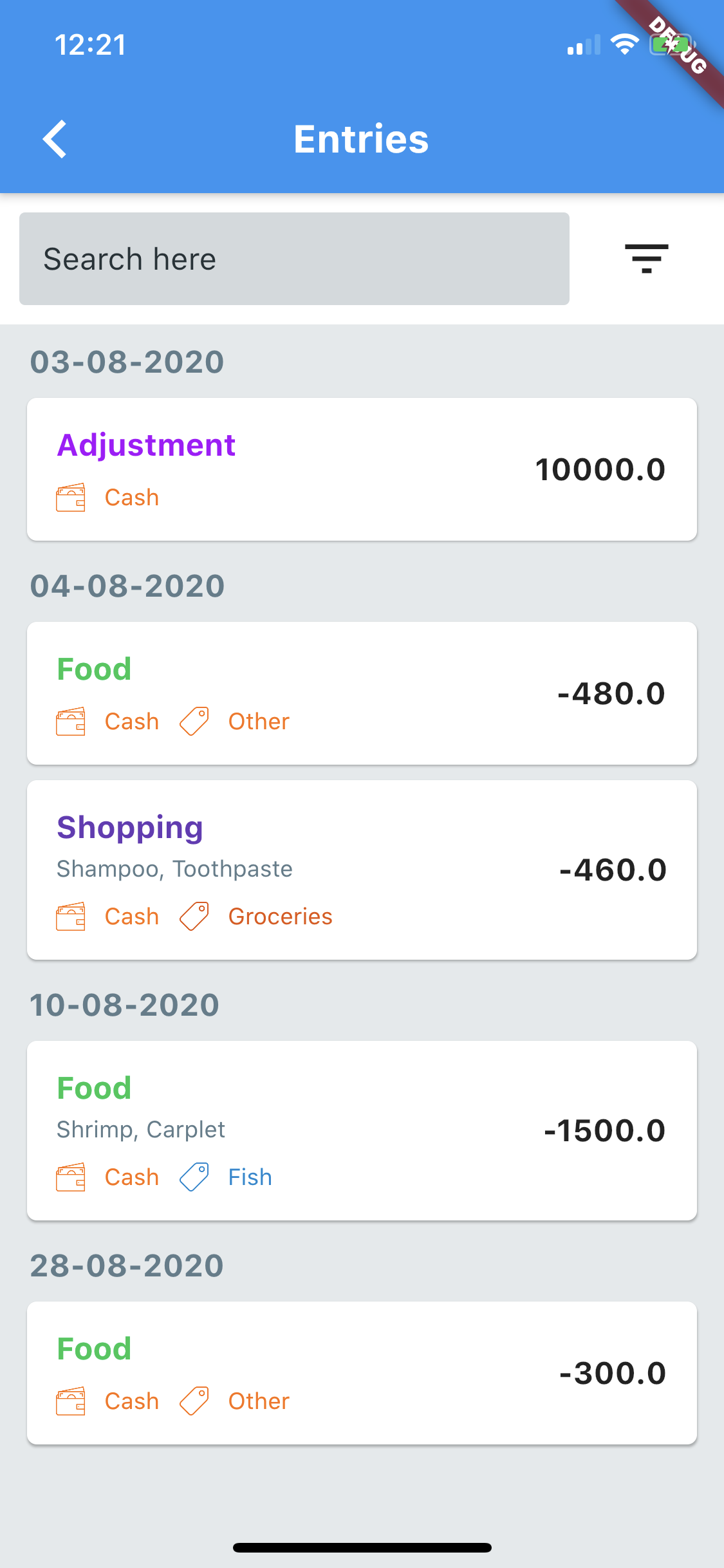This screenshot has width=724, height=1568.
Task: Open the filter options icon
Action: [646, 259]
